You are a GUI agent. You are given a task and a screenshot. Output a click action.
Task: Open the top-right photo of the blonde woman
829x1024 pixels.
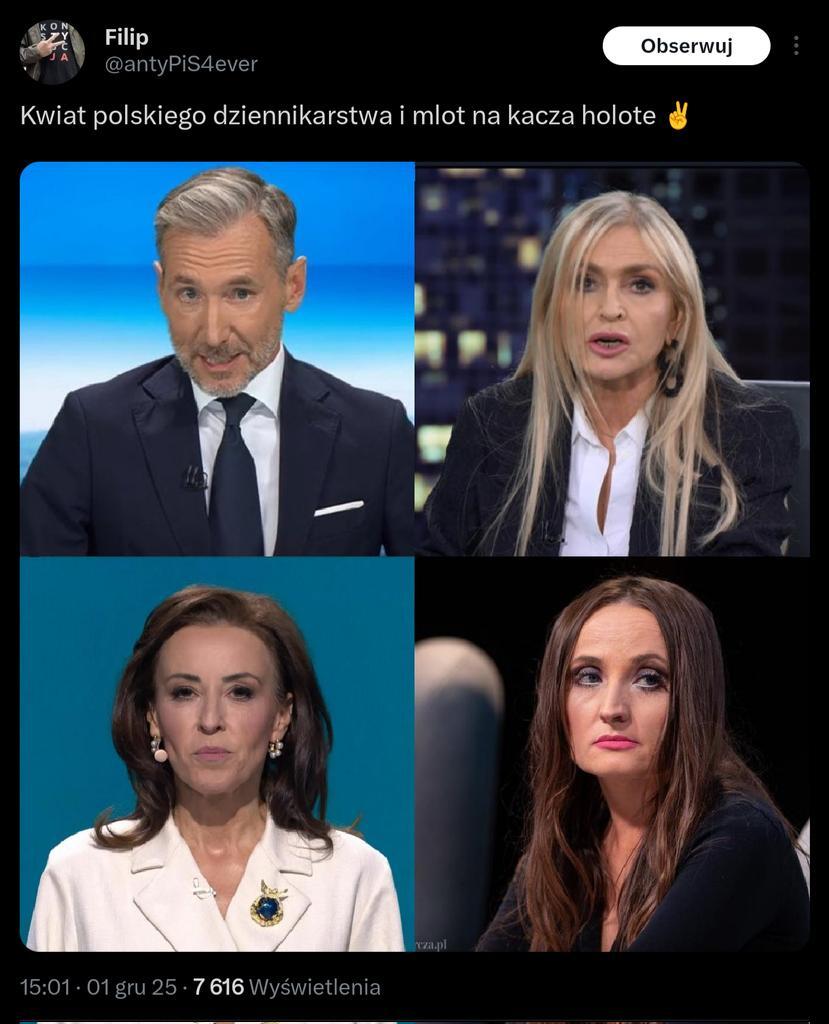612,358
